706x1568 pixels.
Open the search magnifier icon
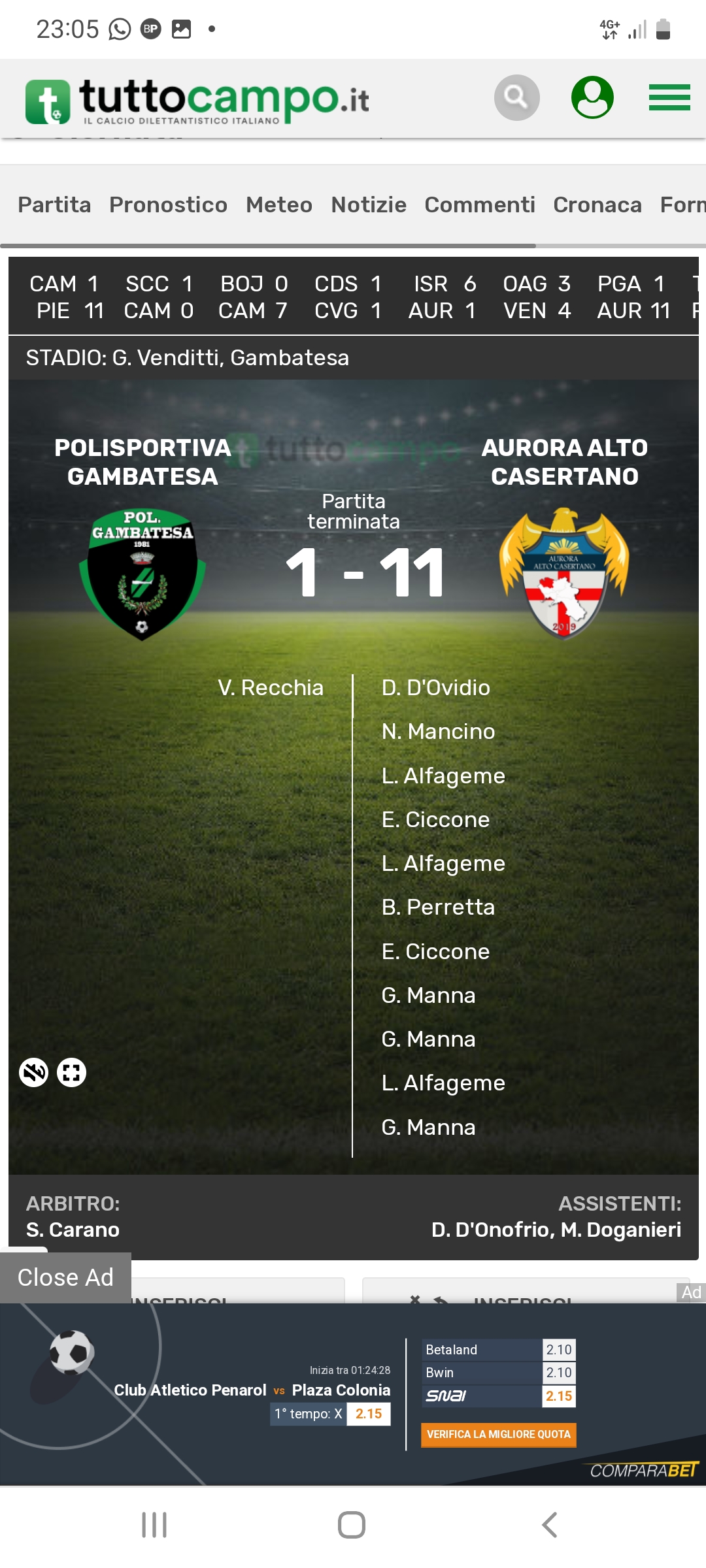click(516, 98)
